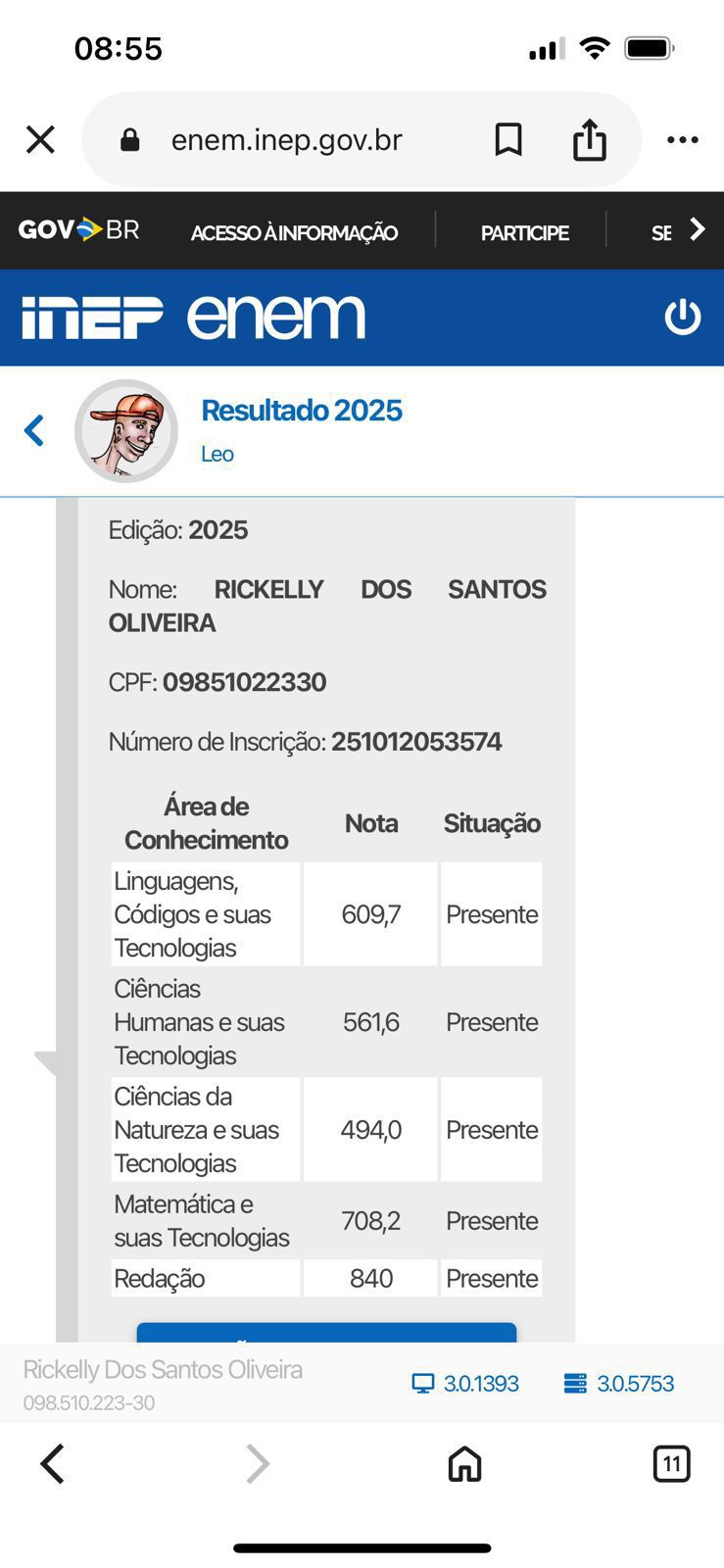Click Leo's avatar picture

(x=126, y=431)
